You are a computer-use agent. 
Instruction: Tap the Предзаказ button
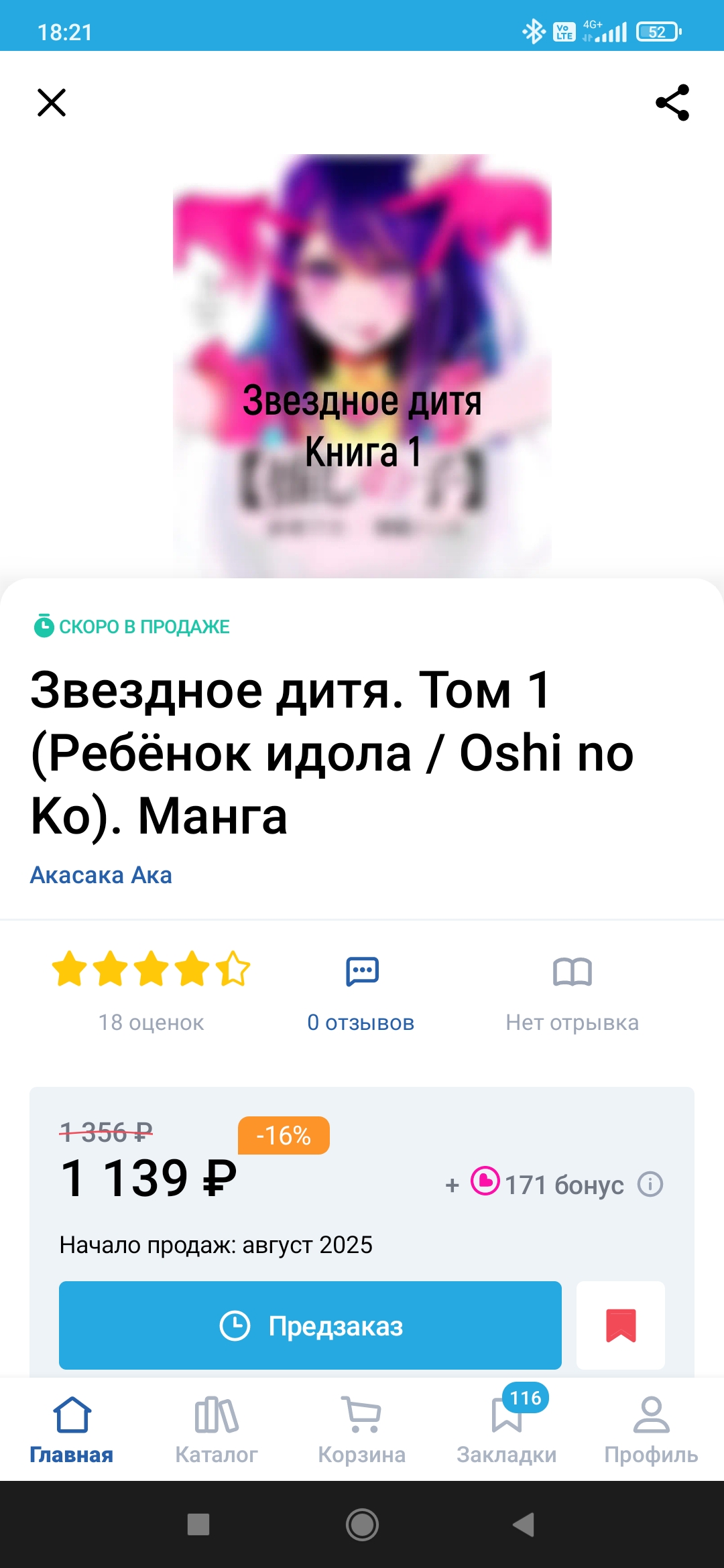tap(310, 1325)
